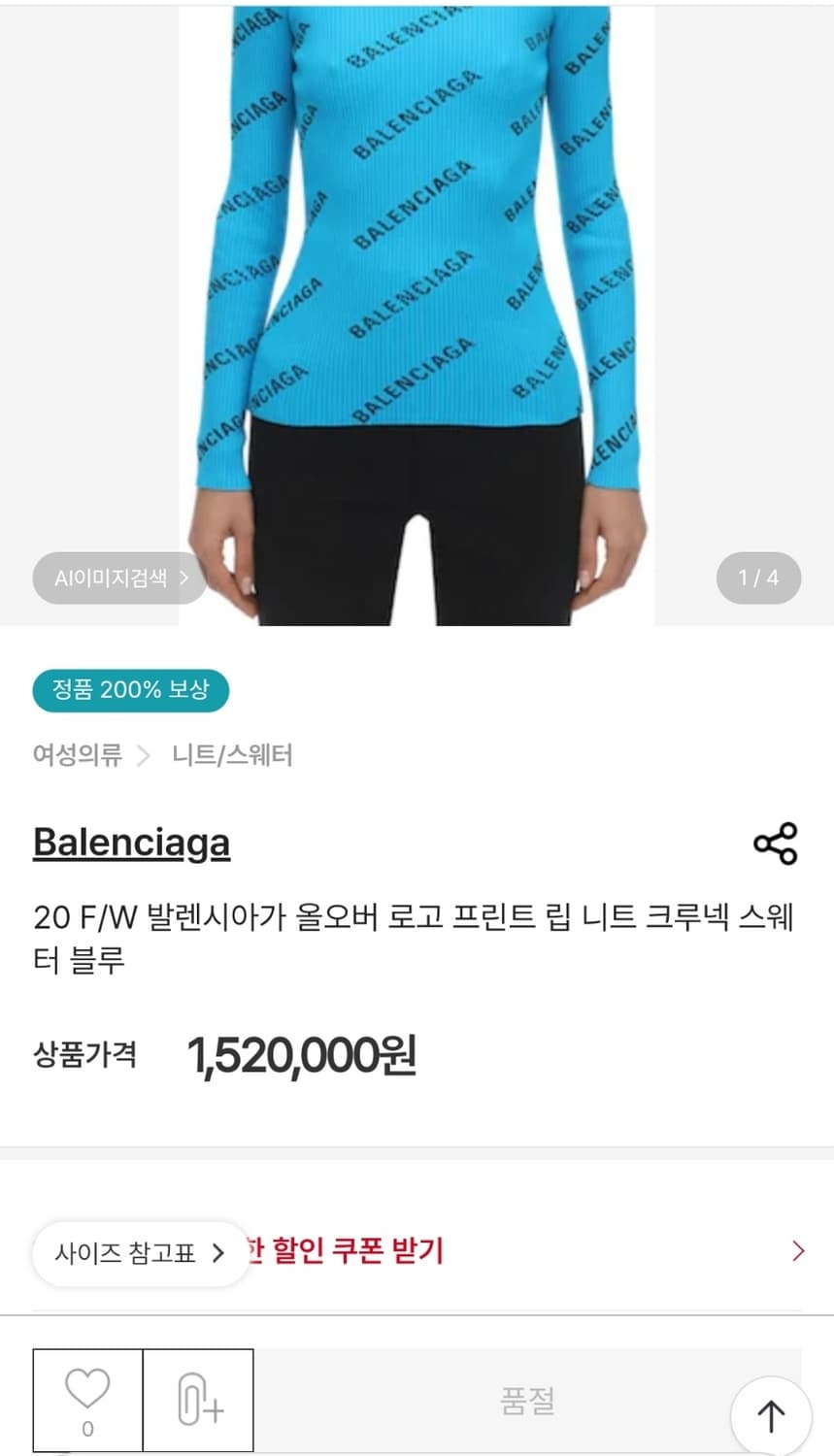834x1456 pixels.
Task: Click the 정품 200% 보상 badge
Action: (x=130, y=690)
